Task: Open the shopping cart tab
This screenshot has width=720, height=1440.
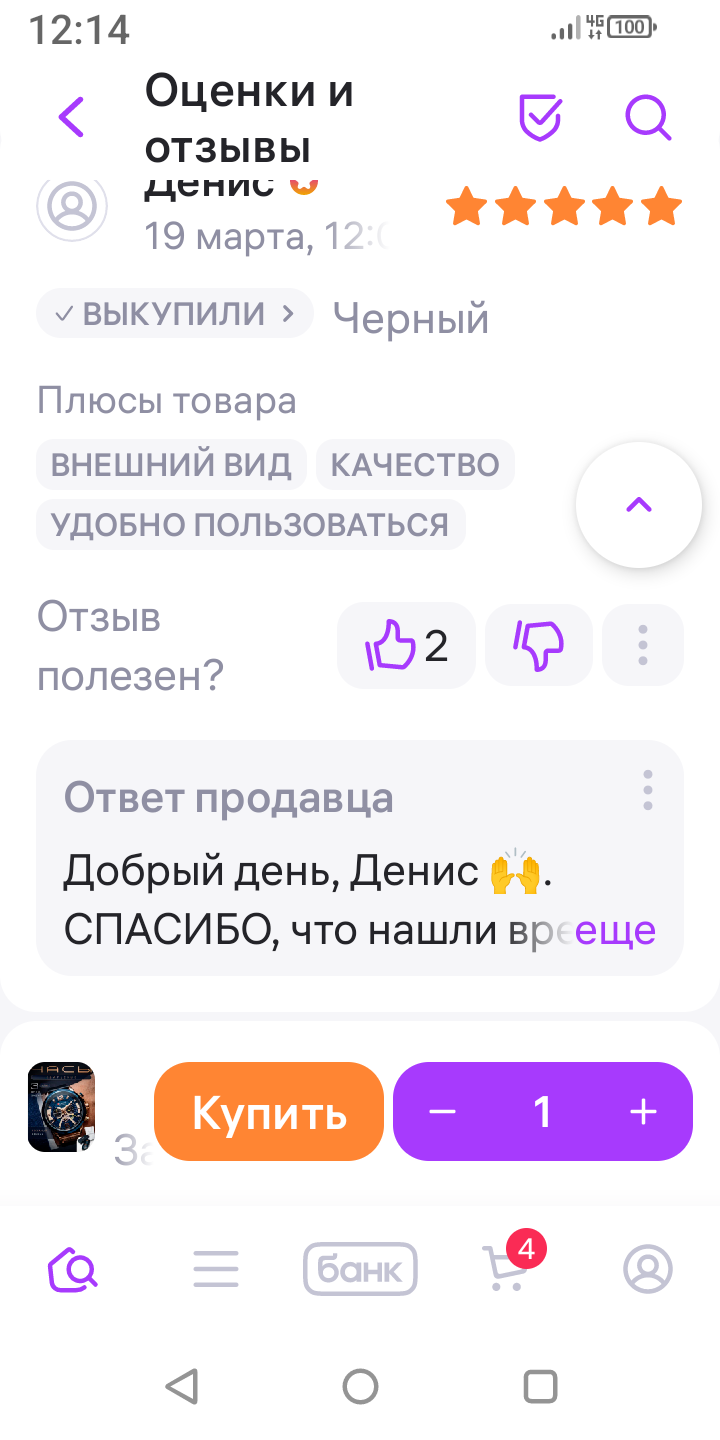Action: [506, 1268]
